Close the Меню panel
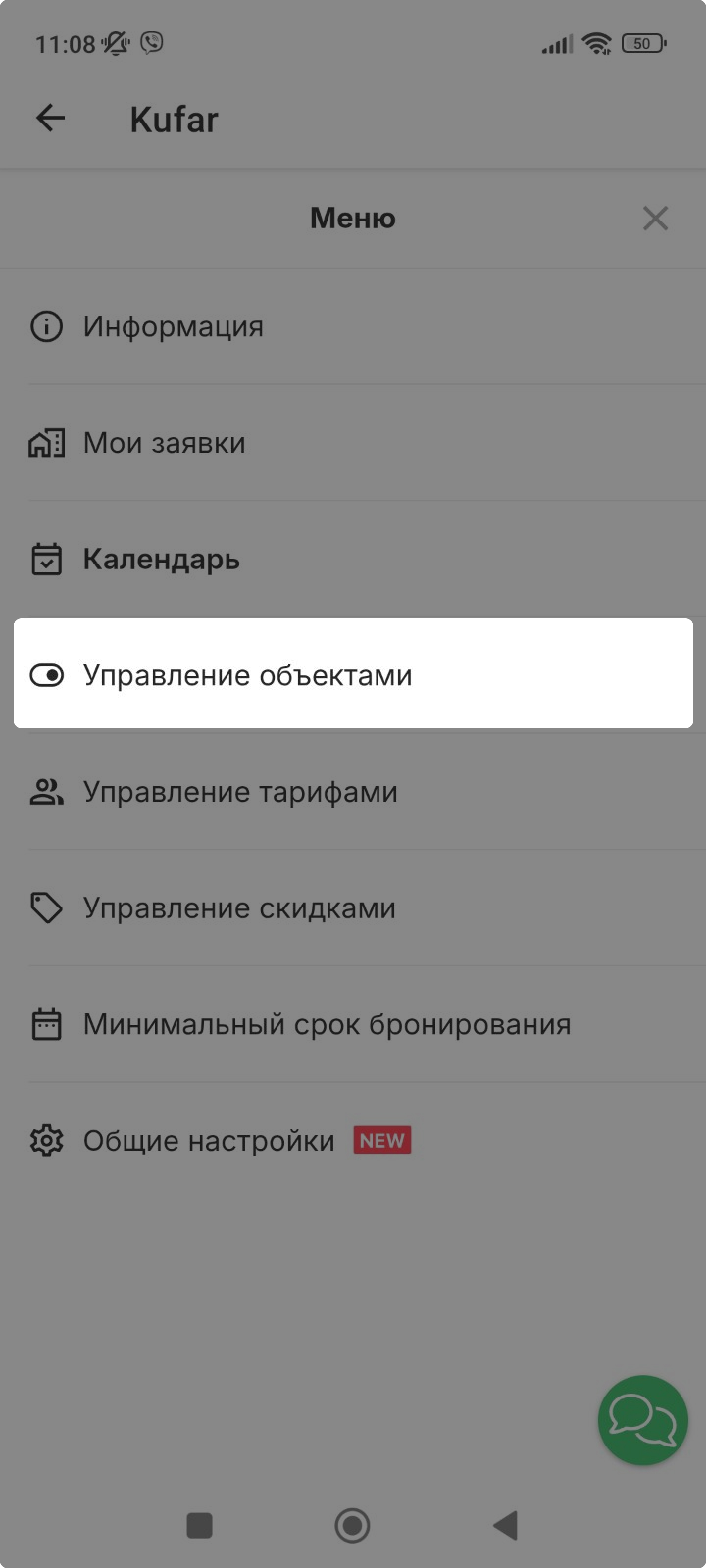 [655, 218]
